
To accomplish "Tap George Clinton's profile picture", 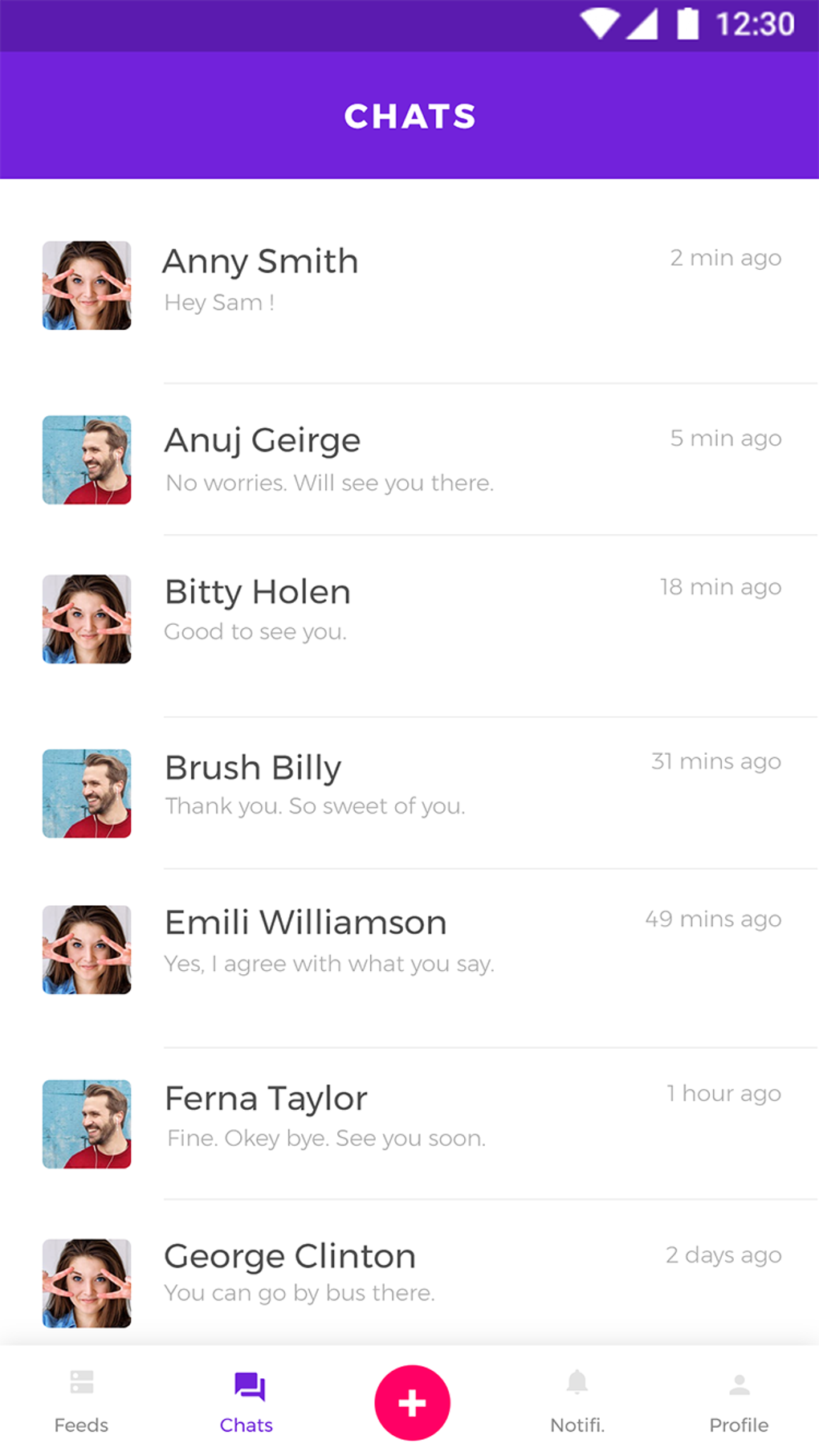I will 86,1283.
